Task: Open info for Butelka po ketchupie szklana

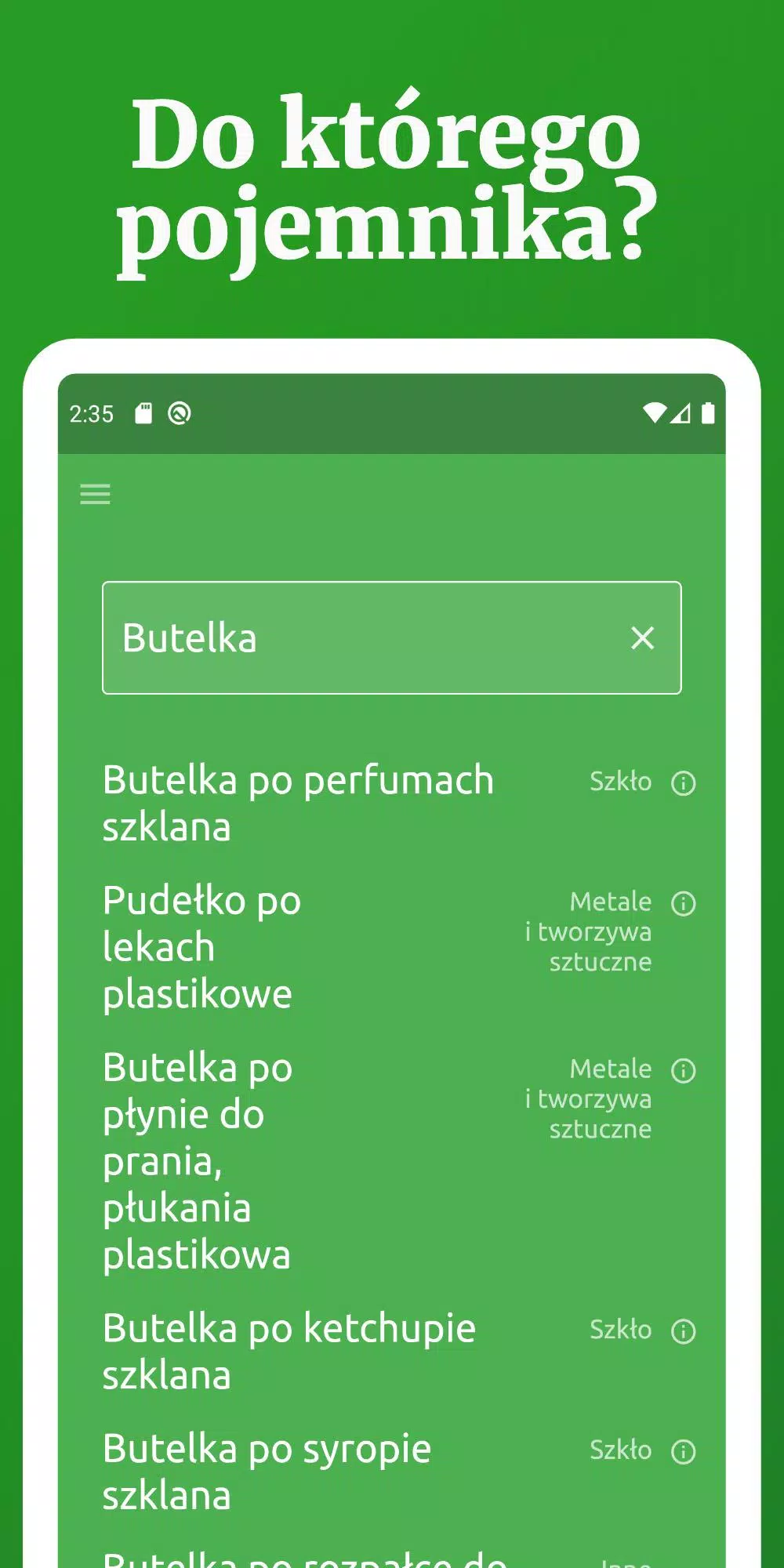Action: (684, 1330)
